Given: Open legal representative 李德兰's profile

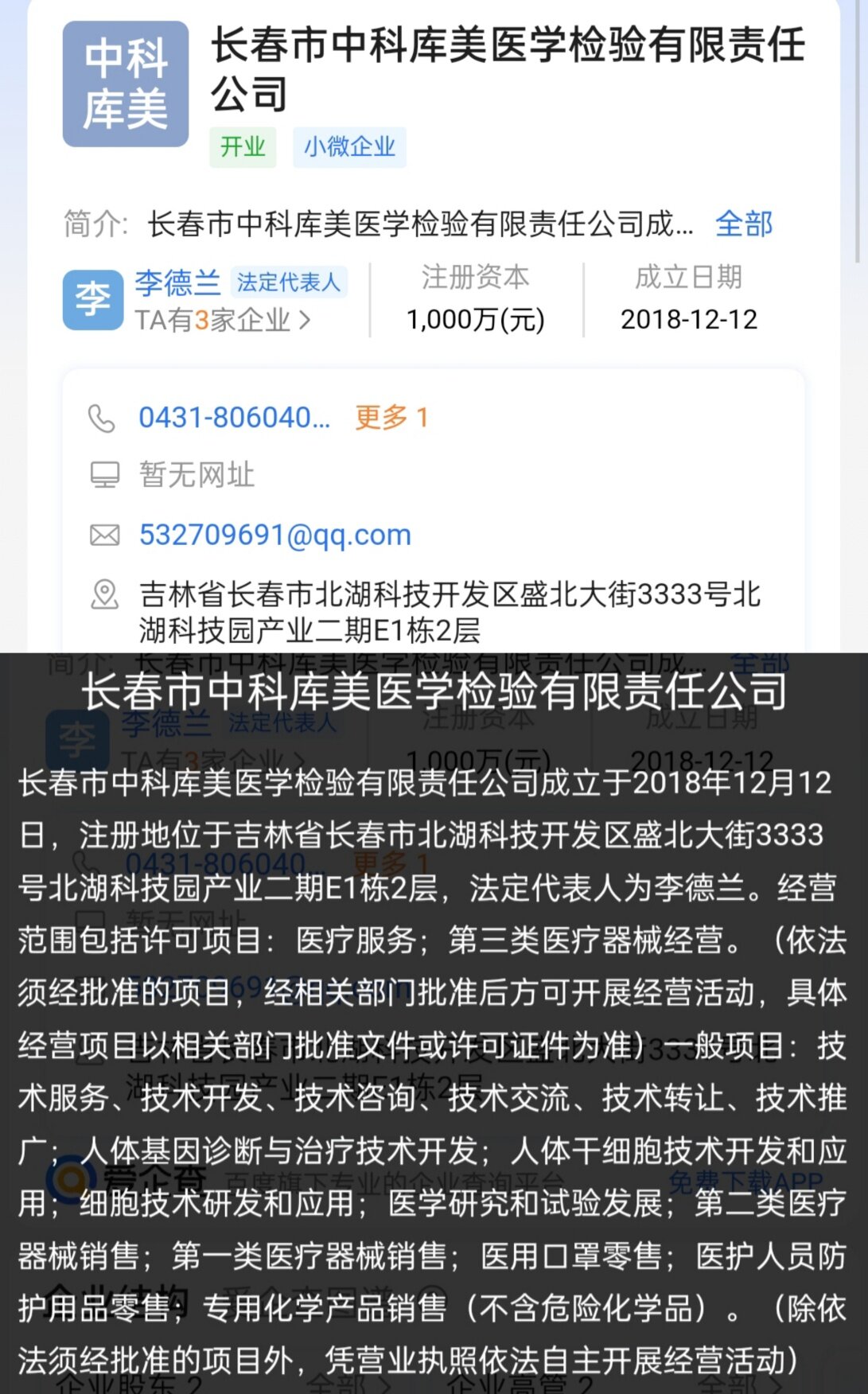Looking at the screenshot, I should tap(177, 282).
